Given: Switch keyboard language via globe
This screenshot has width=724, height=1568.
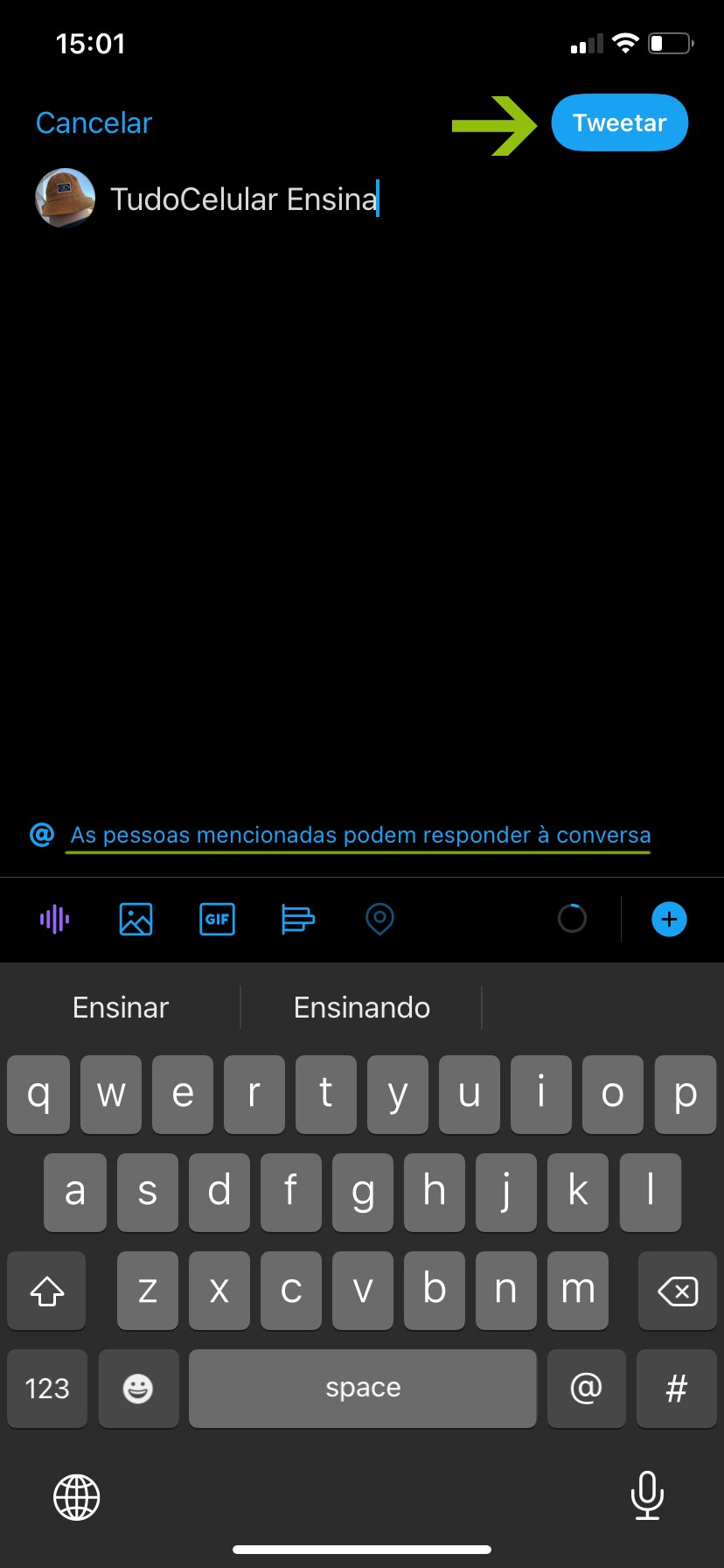Looking at the screenshot, I should [x=77, y=1496].
